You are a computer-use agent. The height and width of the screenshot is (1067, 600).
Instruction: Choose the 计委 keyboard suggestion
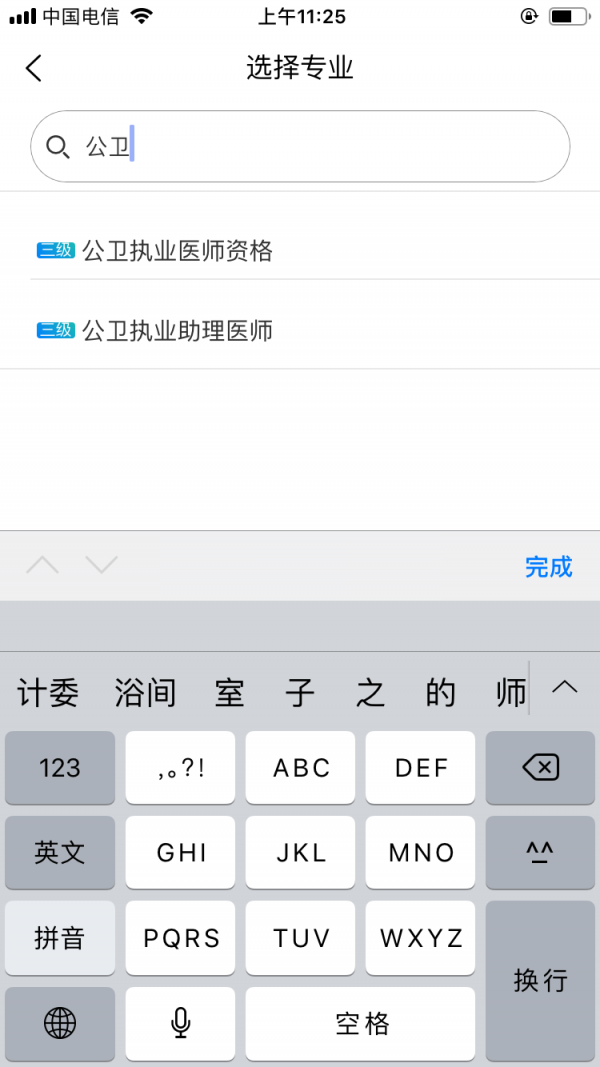(x=47, y=692)
